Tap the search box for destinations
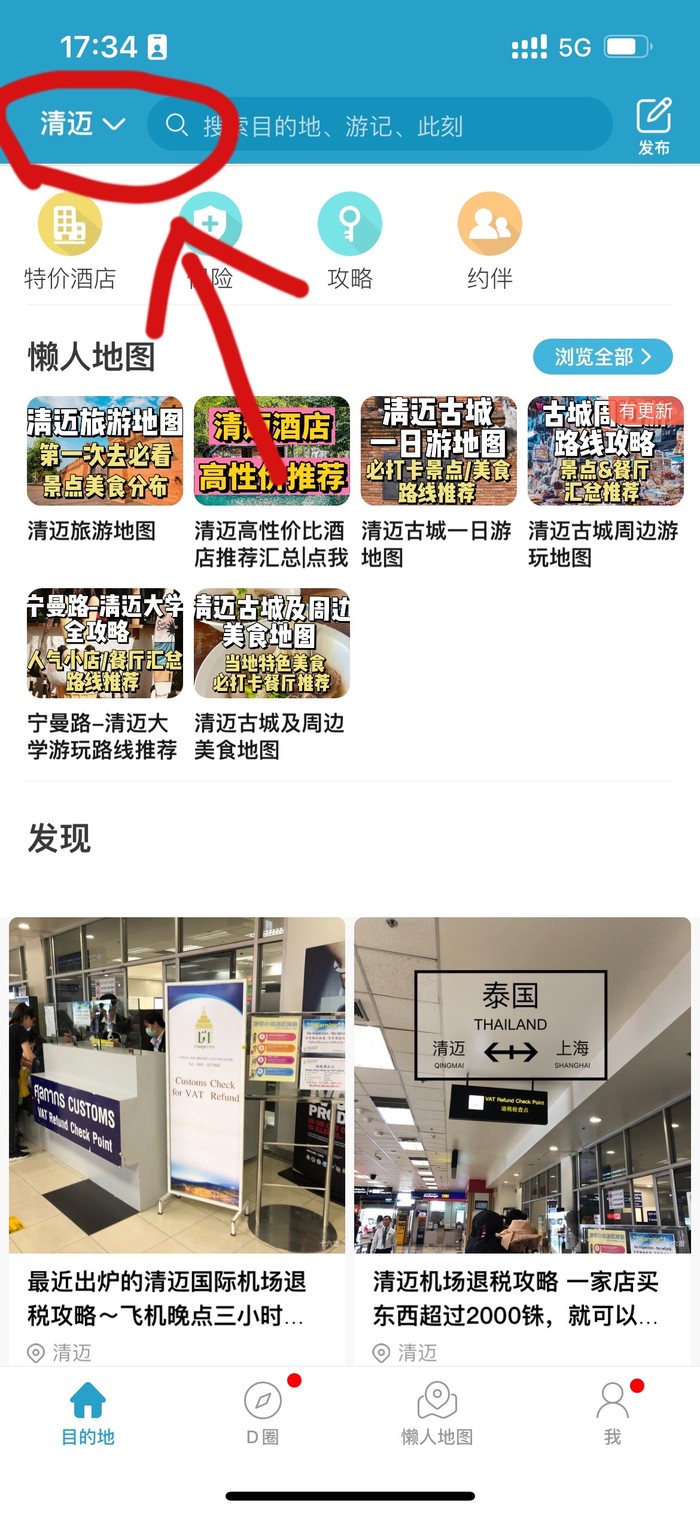The width and height of the screenshot is (700, 1515). [x=380, y=125]
